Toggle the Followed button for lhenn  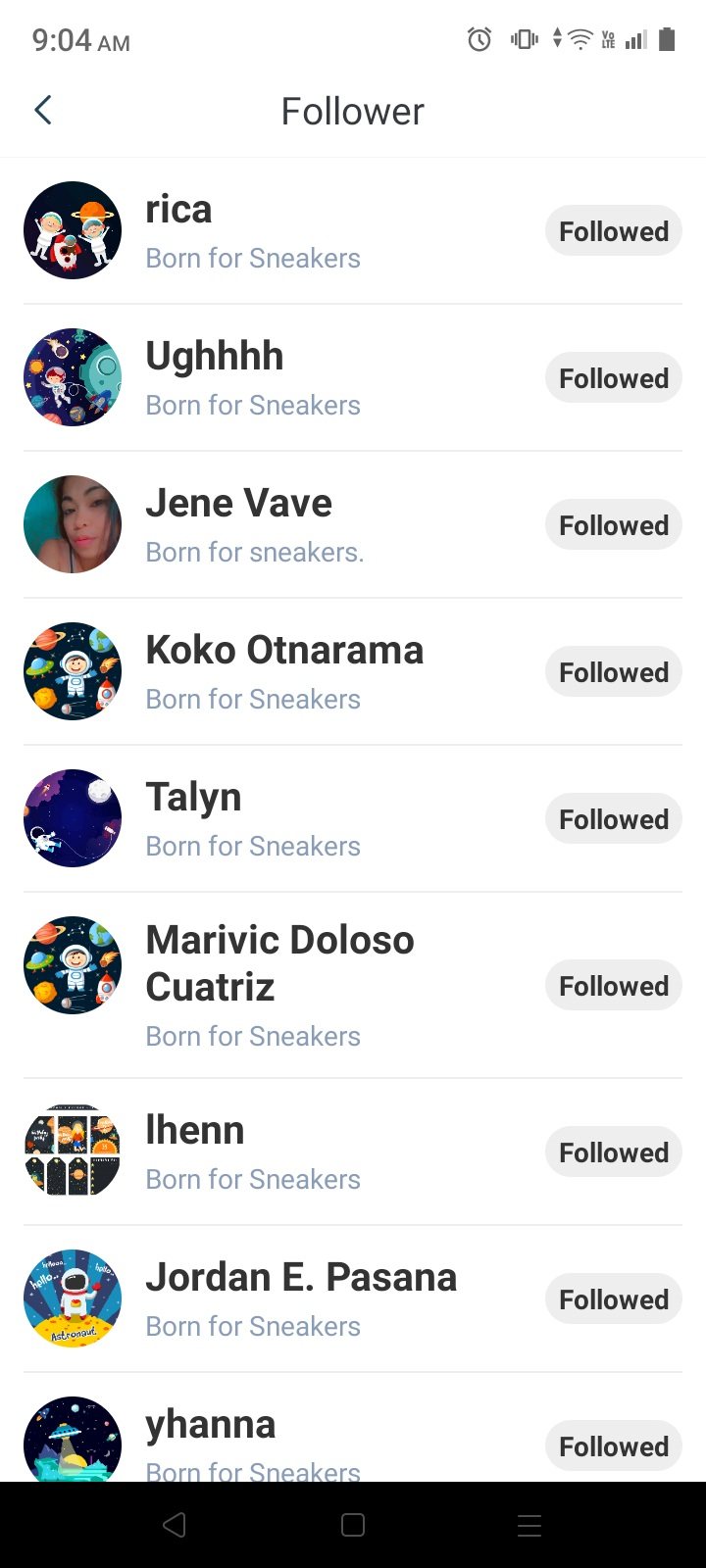pyautogui.click(x=613, y=1152)
